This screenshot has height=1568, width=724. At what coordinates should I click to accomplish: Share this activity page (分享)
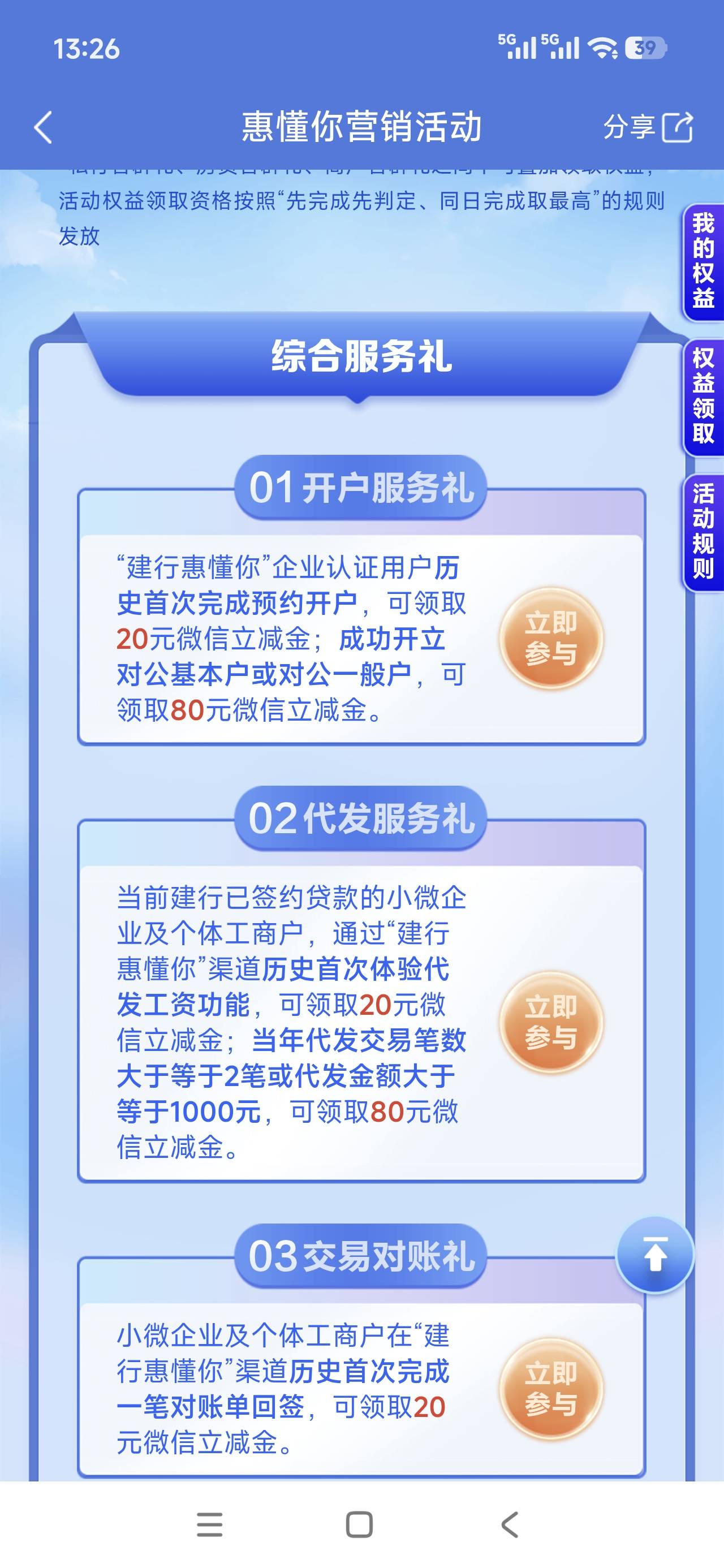point(648,128)
